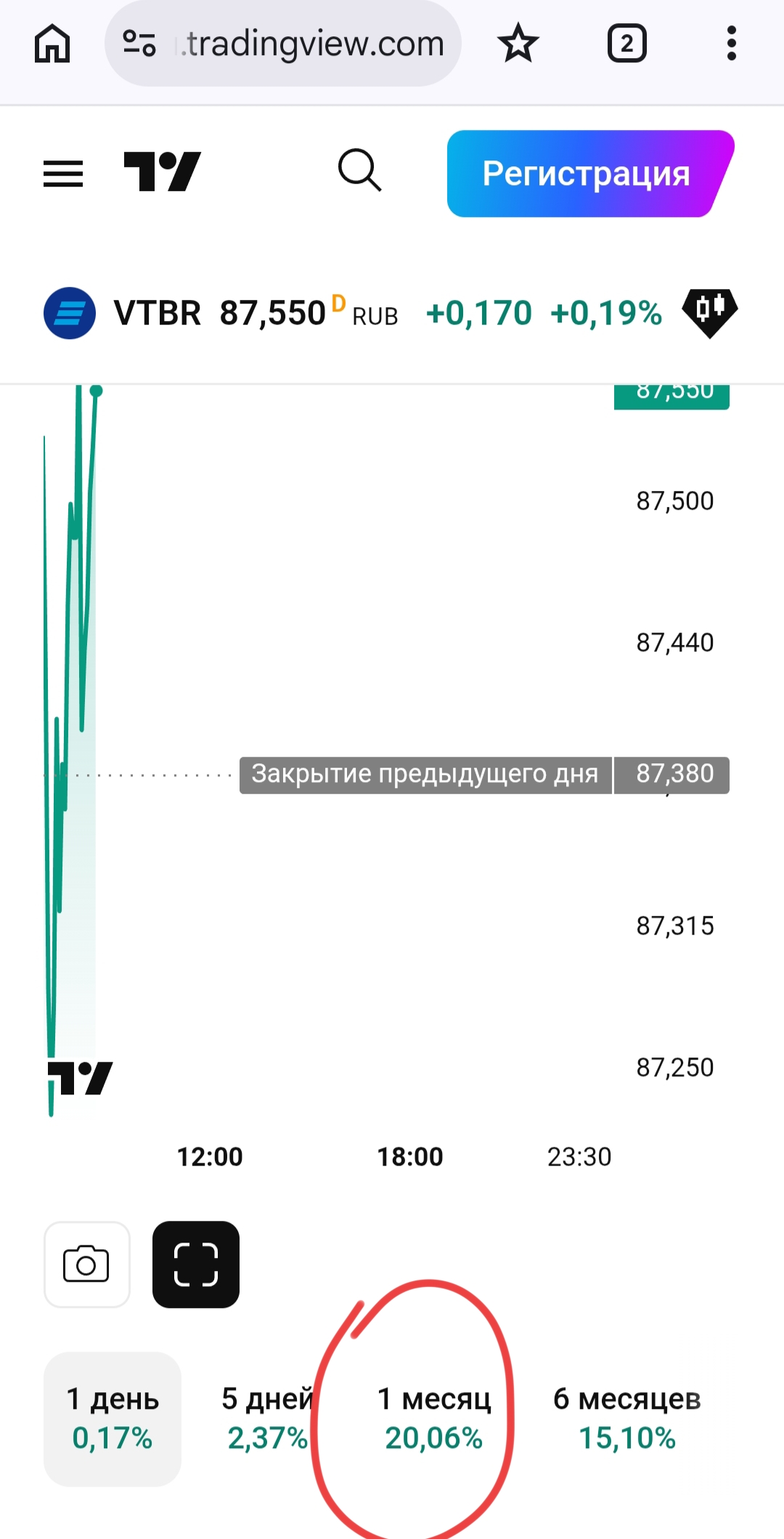Go to the TradingView home logo
The height and width of the screenshot is (1539, 784).
pyautogui.click(x=162, y=172)
